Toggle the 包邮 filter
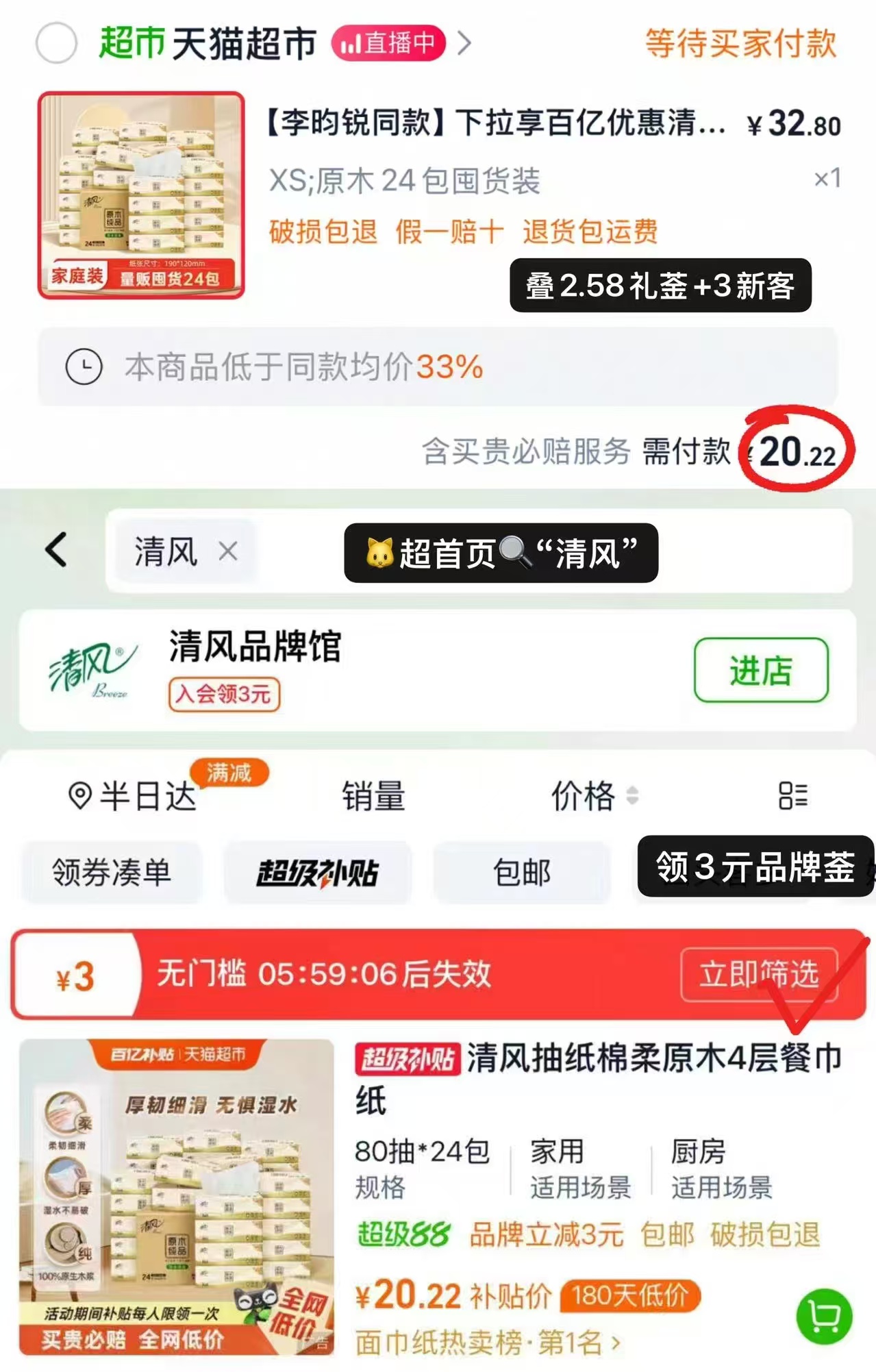 coord(521,873)
